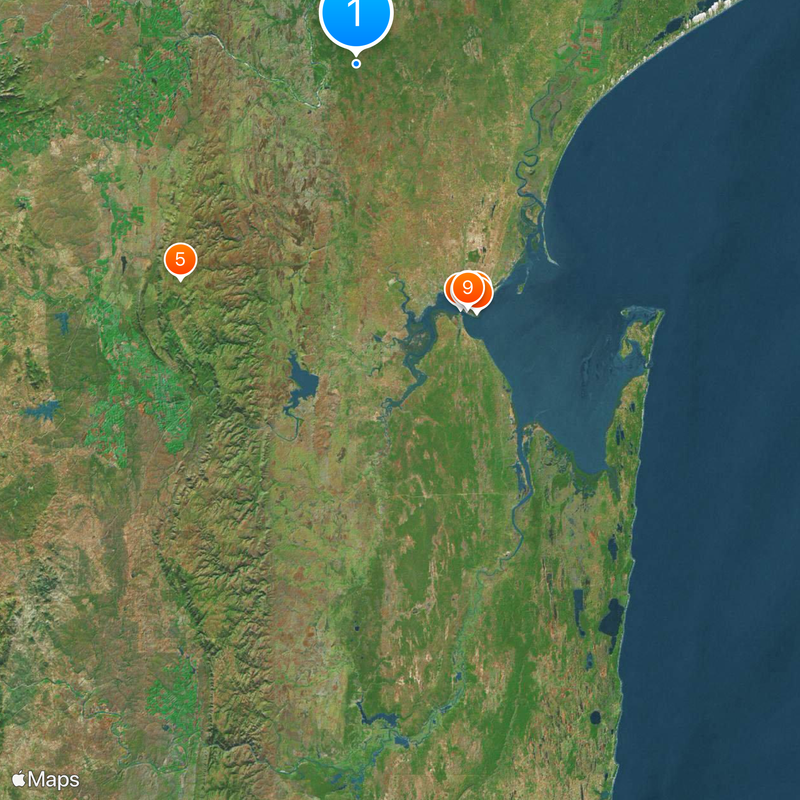Select the blue map pin numbered 1
The height and width of the screenshot is (800, 800).
[355, 17]
